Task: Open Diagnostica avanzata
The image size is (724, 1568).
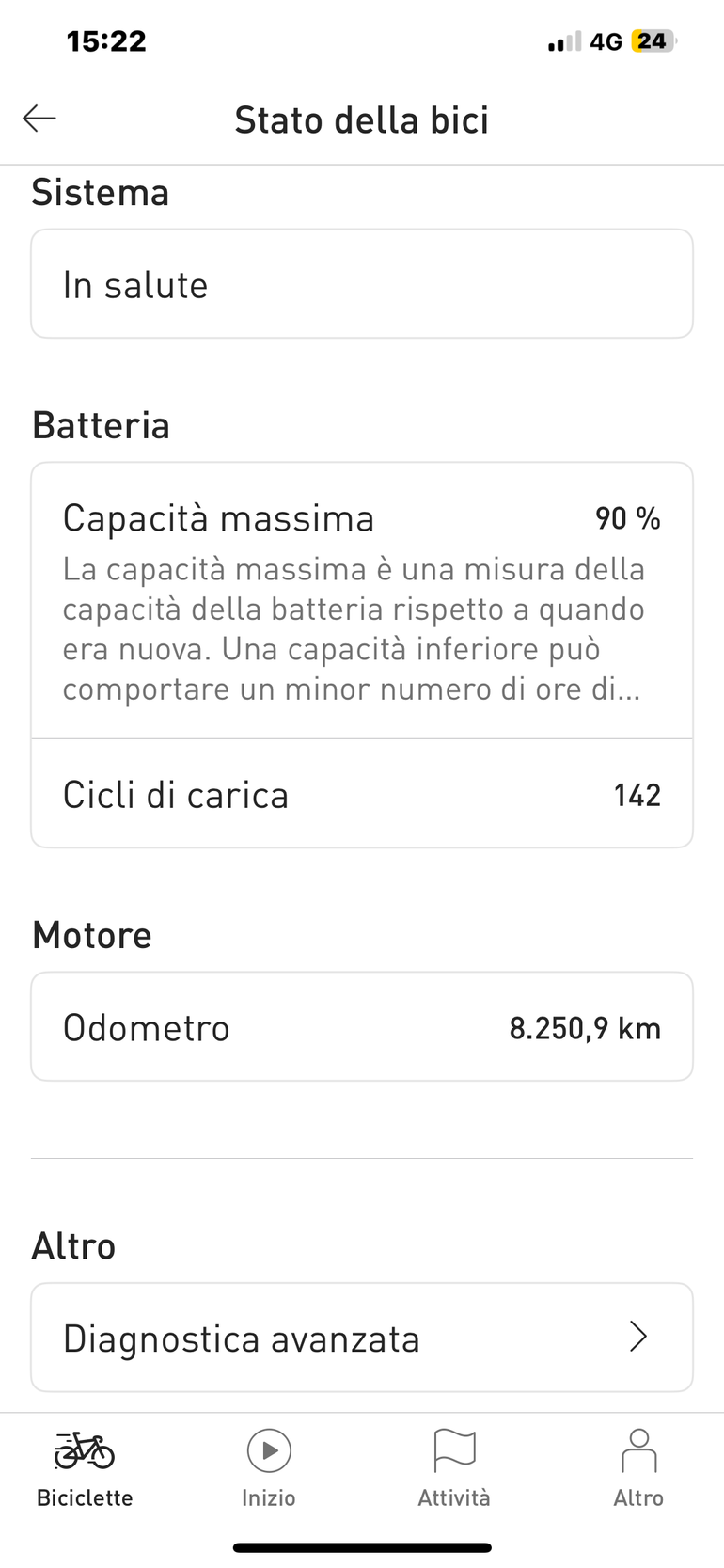Action: 362,1338
